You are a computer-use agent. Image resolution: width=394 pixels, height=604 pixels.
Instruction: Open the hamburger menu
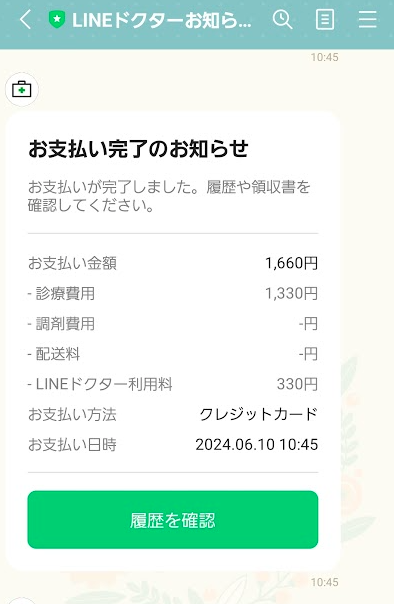click(x=367, y=19)
